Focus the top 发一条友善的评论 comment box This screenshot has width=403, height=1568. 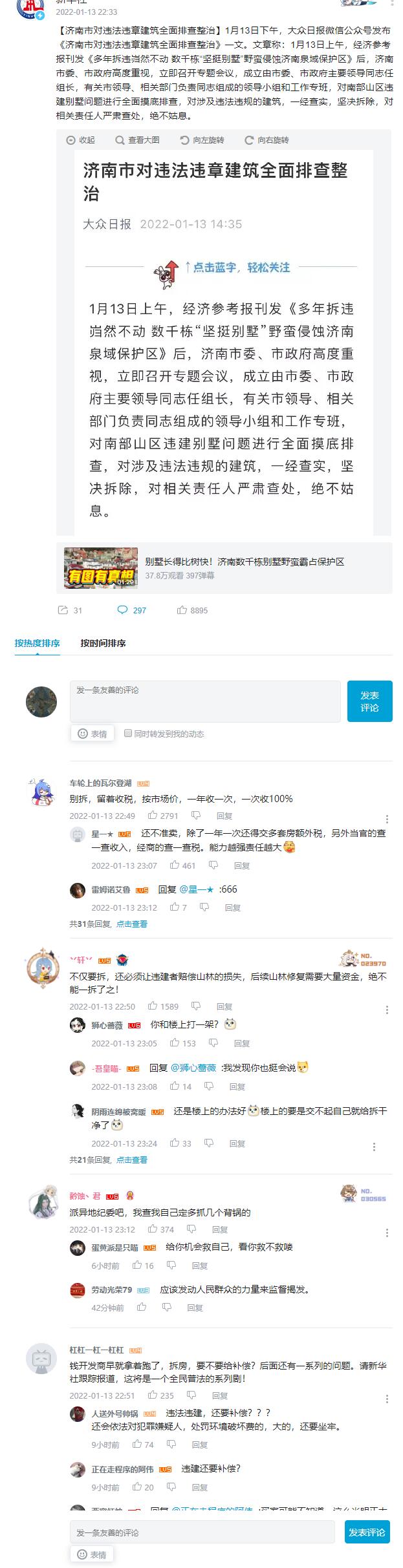click(x=204, y=701)
